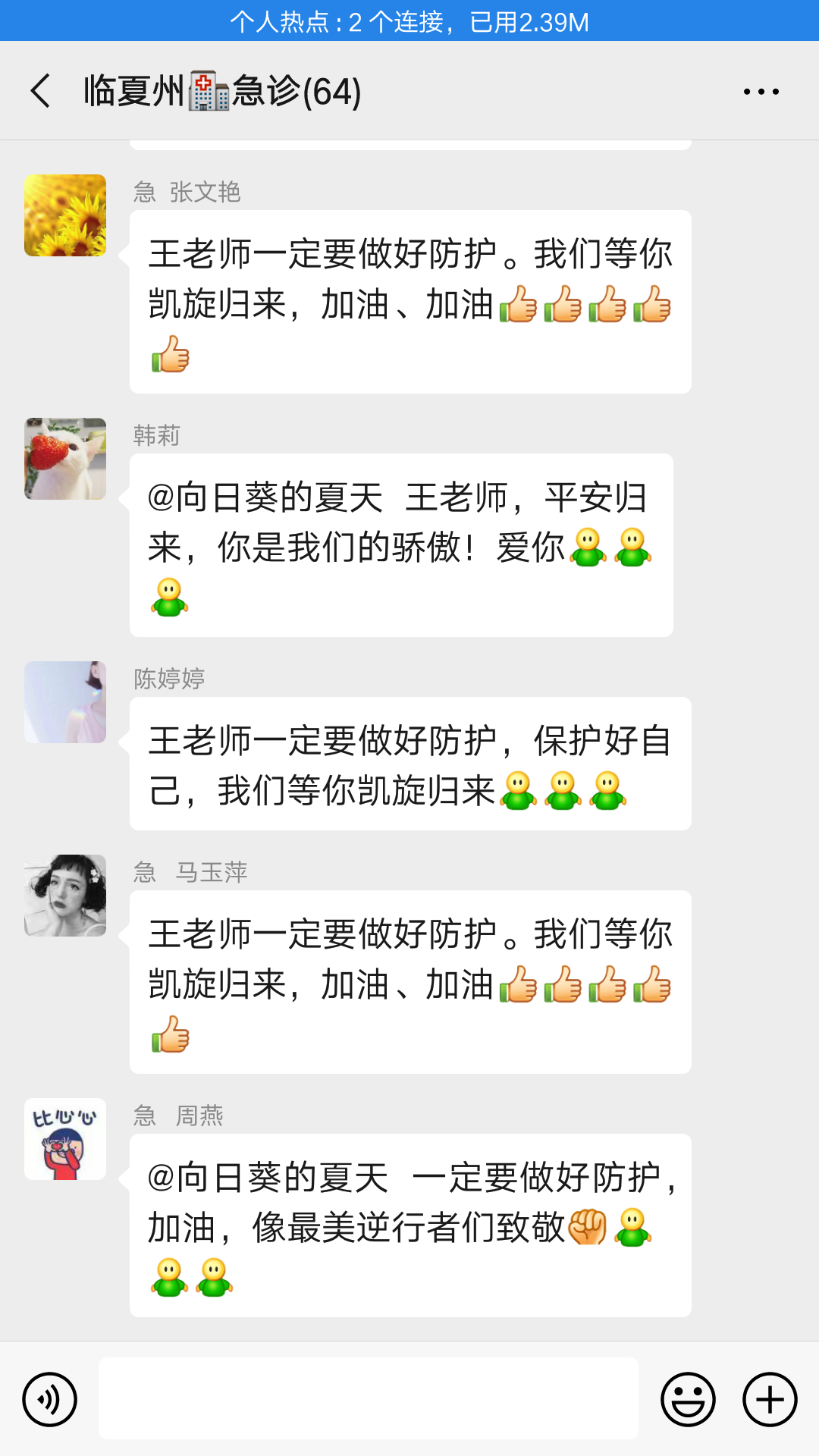Open the chat info overflow menu
Viewport: 819px width, 1456px height.
[x=761, y=92]
